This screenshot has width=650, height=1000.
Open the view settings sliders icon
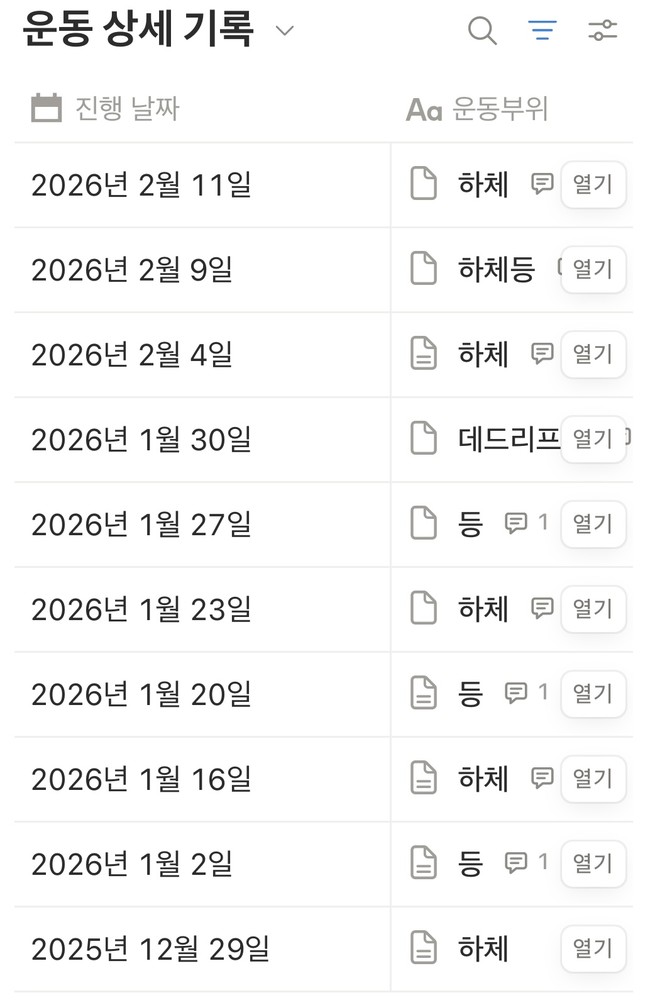pyautogui.click(x=602, y=31)
